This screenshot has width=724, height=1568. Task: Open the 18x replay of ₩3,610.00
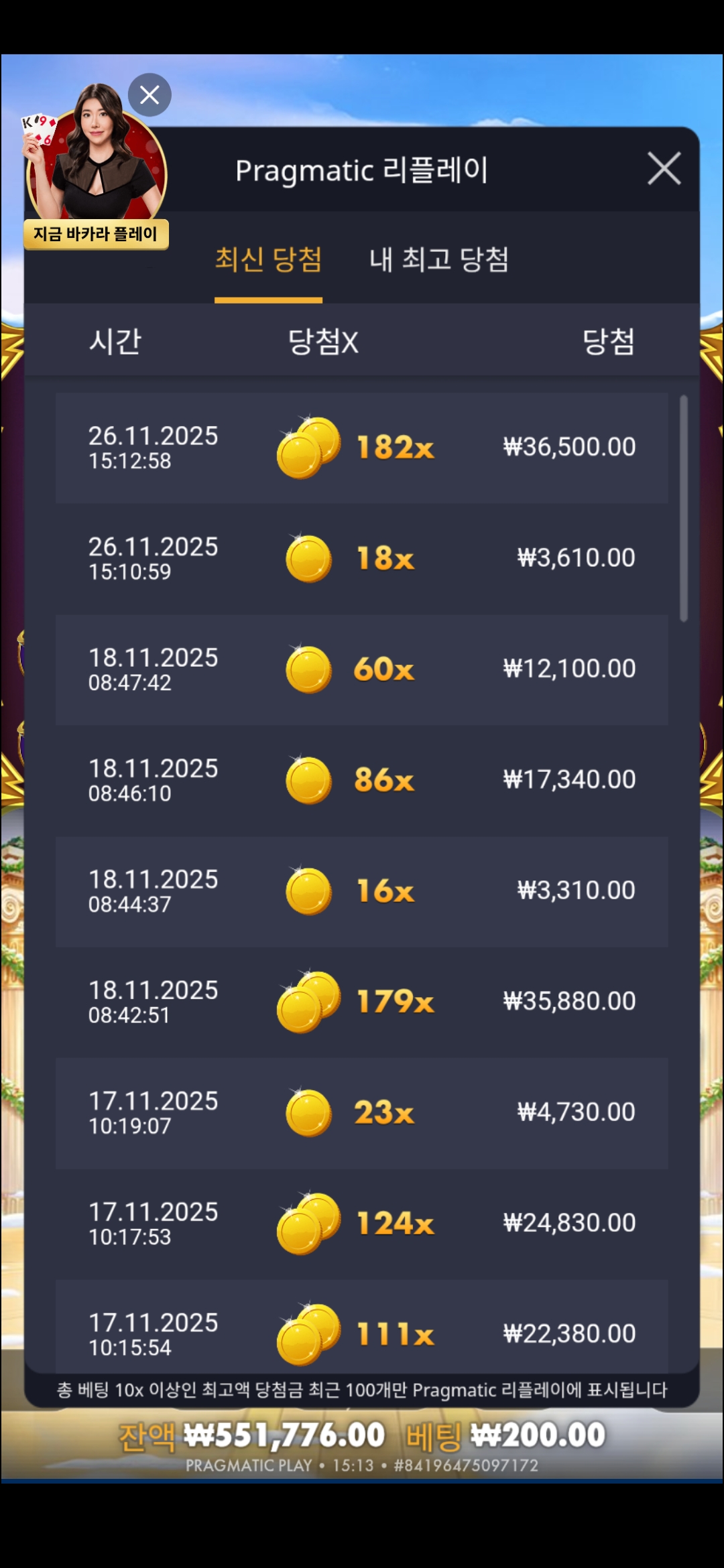tap(362, 558)
